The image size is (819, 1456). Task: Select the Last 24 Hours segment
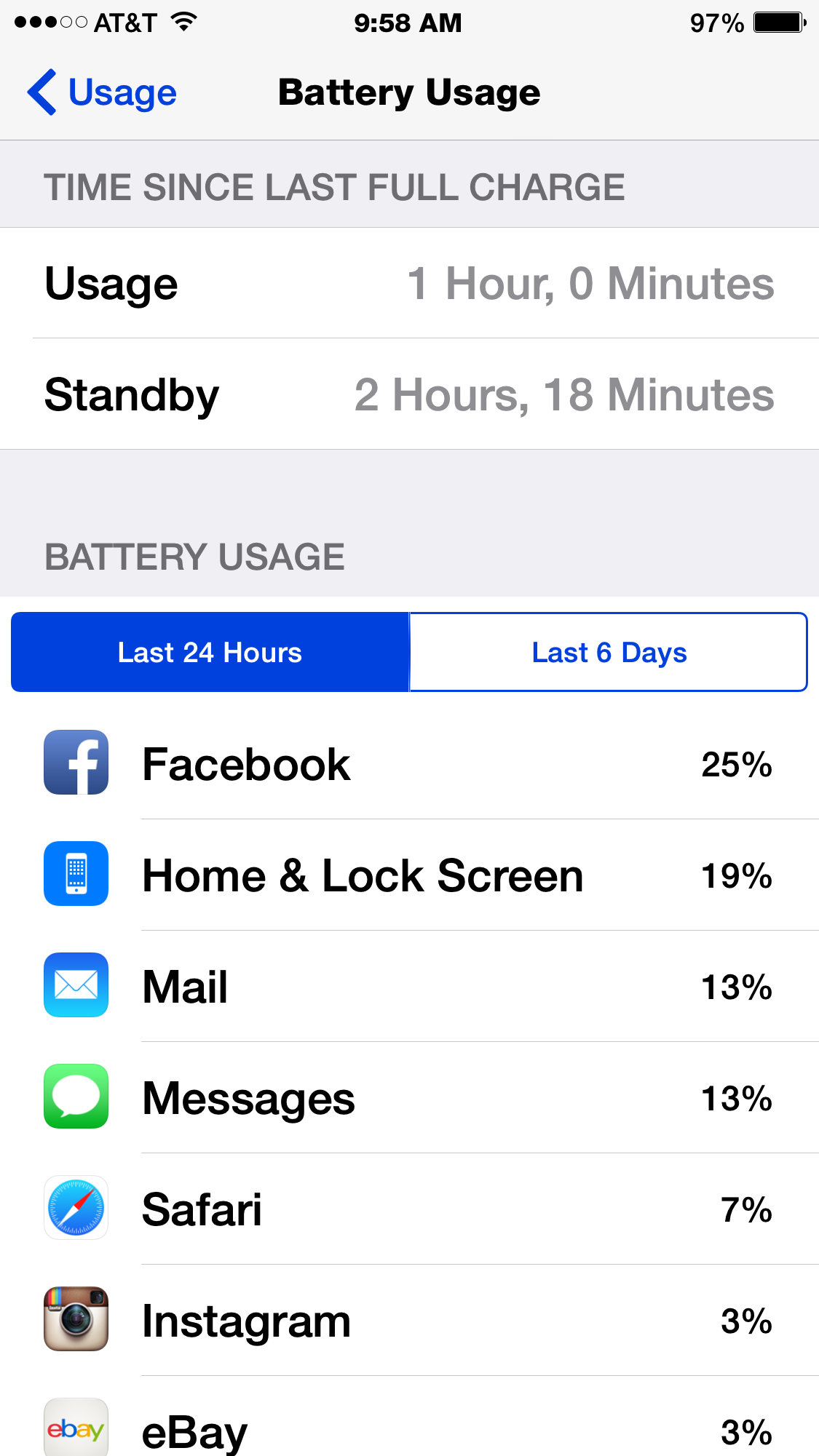[x=210, y=652]
